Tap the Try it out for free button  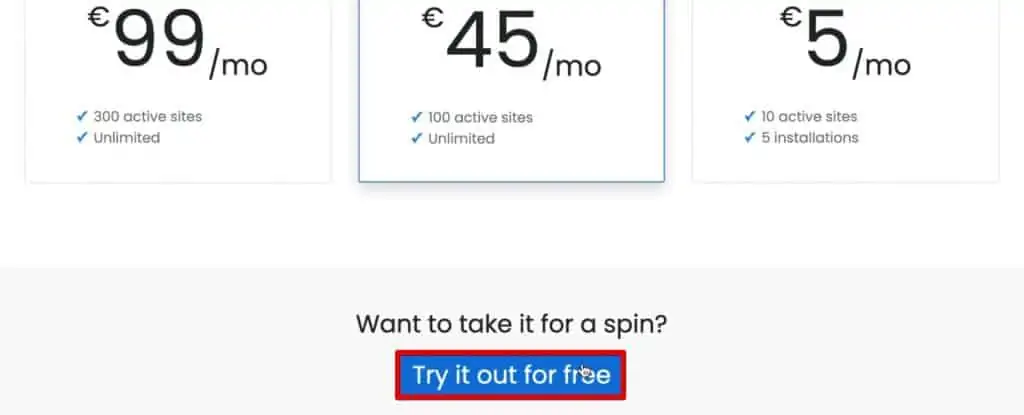pos(511,376)
